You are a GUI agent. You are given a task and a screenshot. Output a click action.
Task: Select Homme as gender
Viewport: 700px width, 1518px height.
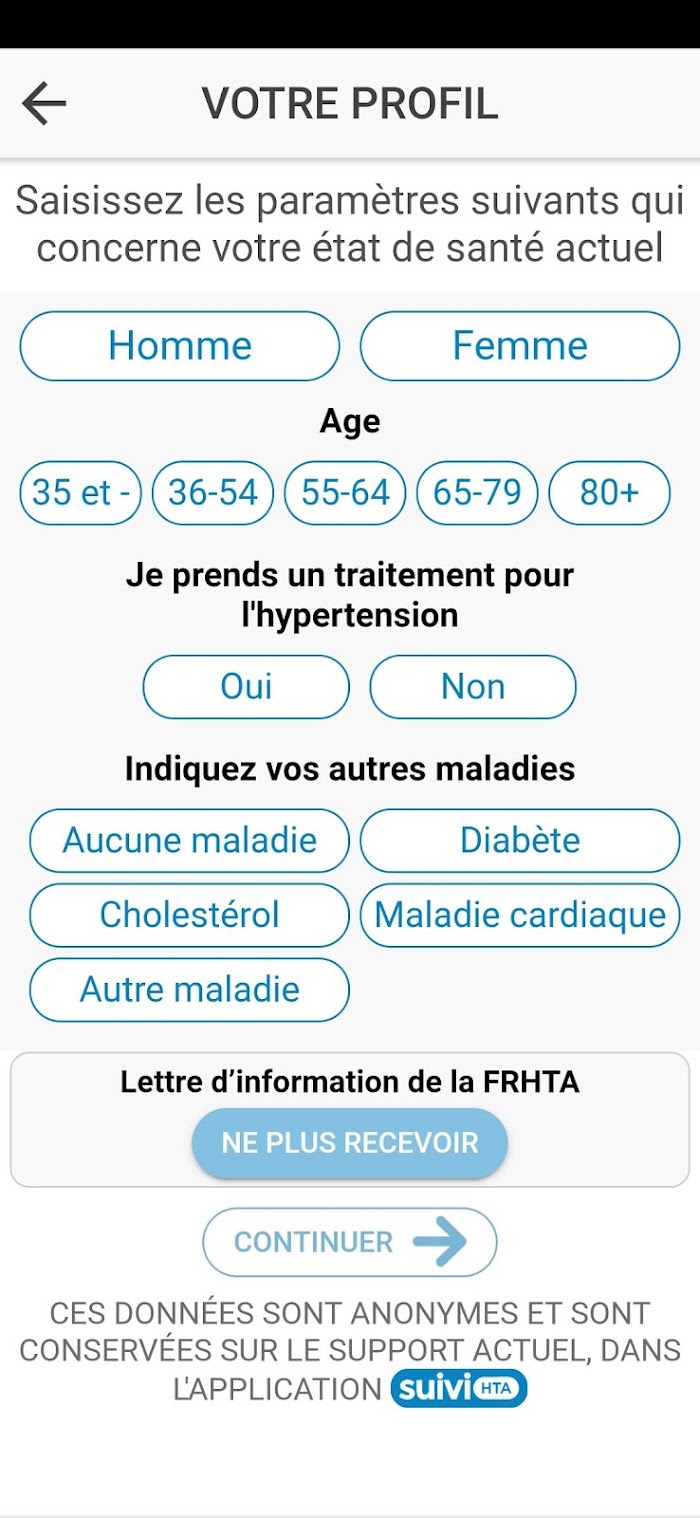(x=180, y=346)
